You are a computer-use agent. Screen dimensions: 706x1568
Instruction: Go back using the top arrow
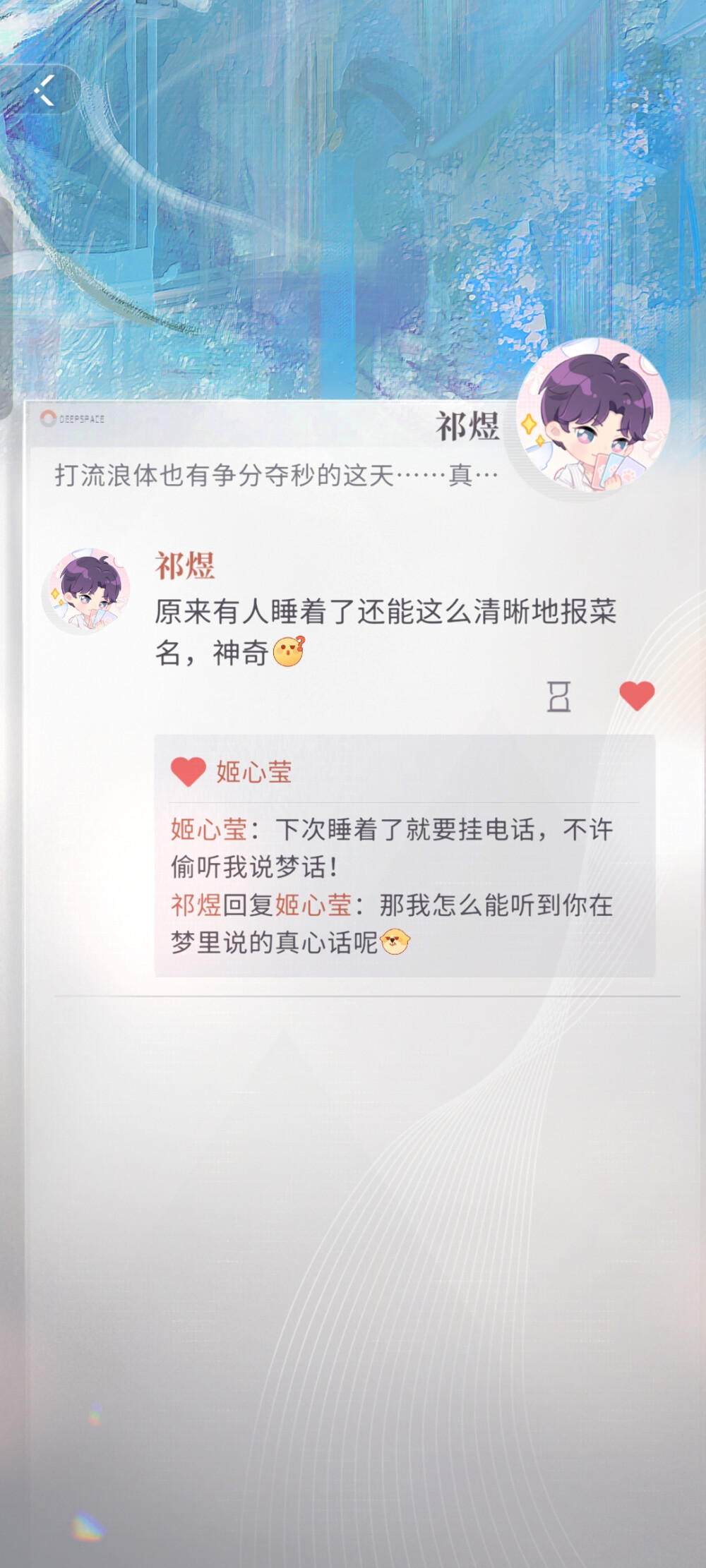click(44, 90)
